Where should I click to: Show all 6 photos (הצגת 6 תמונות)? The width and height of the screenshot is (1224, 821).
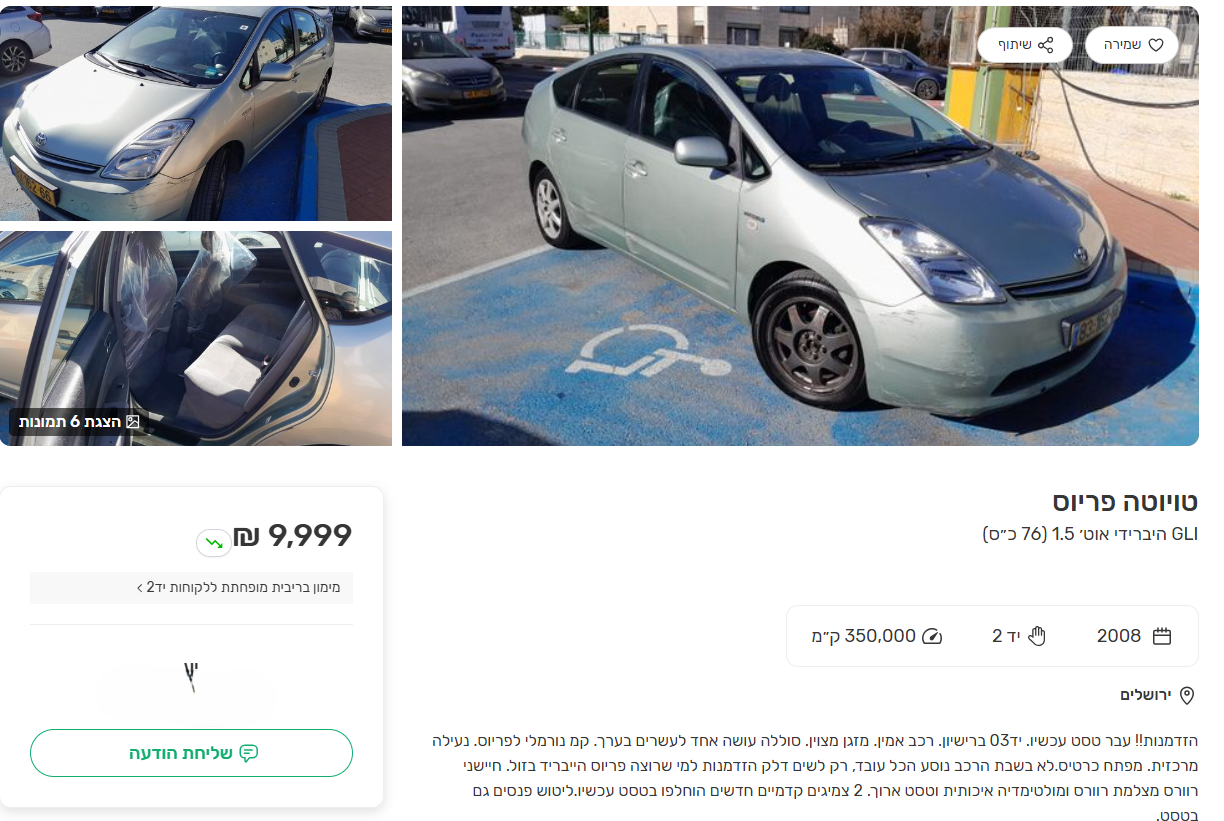click(79, 422)
